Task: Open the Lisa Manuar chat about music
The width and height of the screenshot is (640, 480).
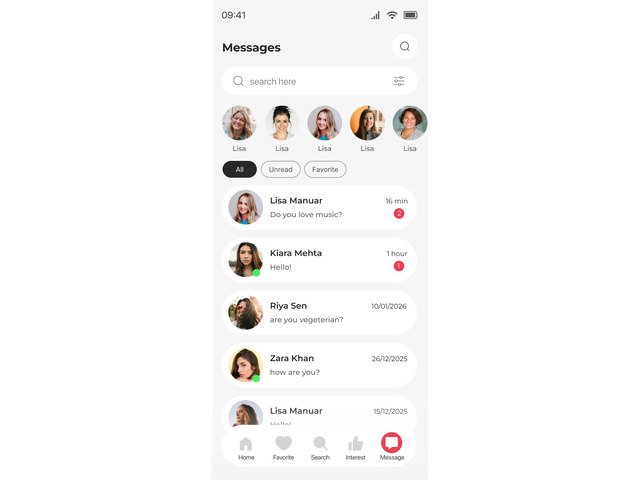Action: pos(319,207)
